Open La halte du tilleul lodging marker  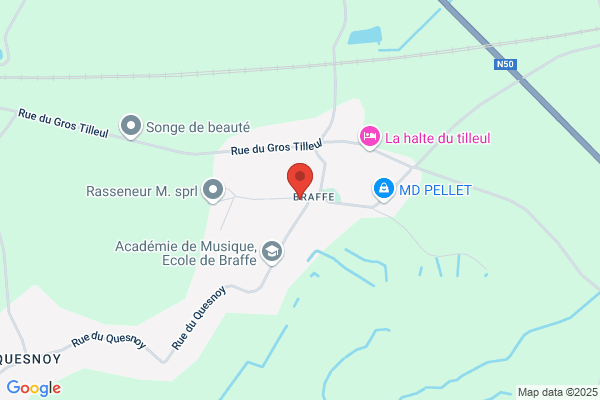(x=370, y=137)
